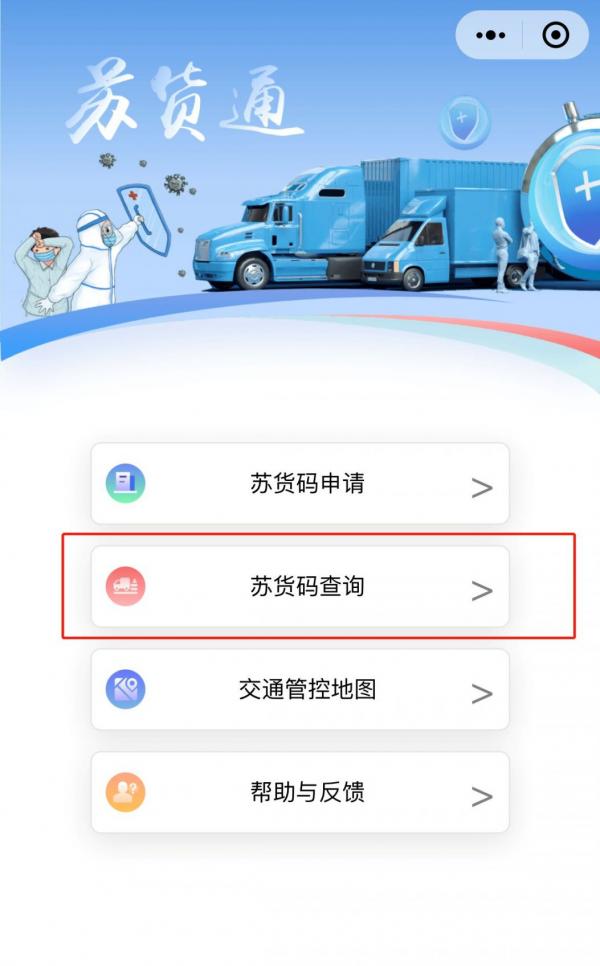Close the mini program with the circle button
Image resolution: width=600 pixels, height=966 pixels.
pyautogui.click(x=555, y=35)
